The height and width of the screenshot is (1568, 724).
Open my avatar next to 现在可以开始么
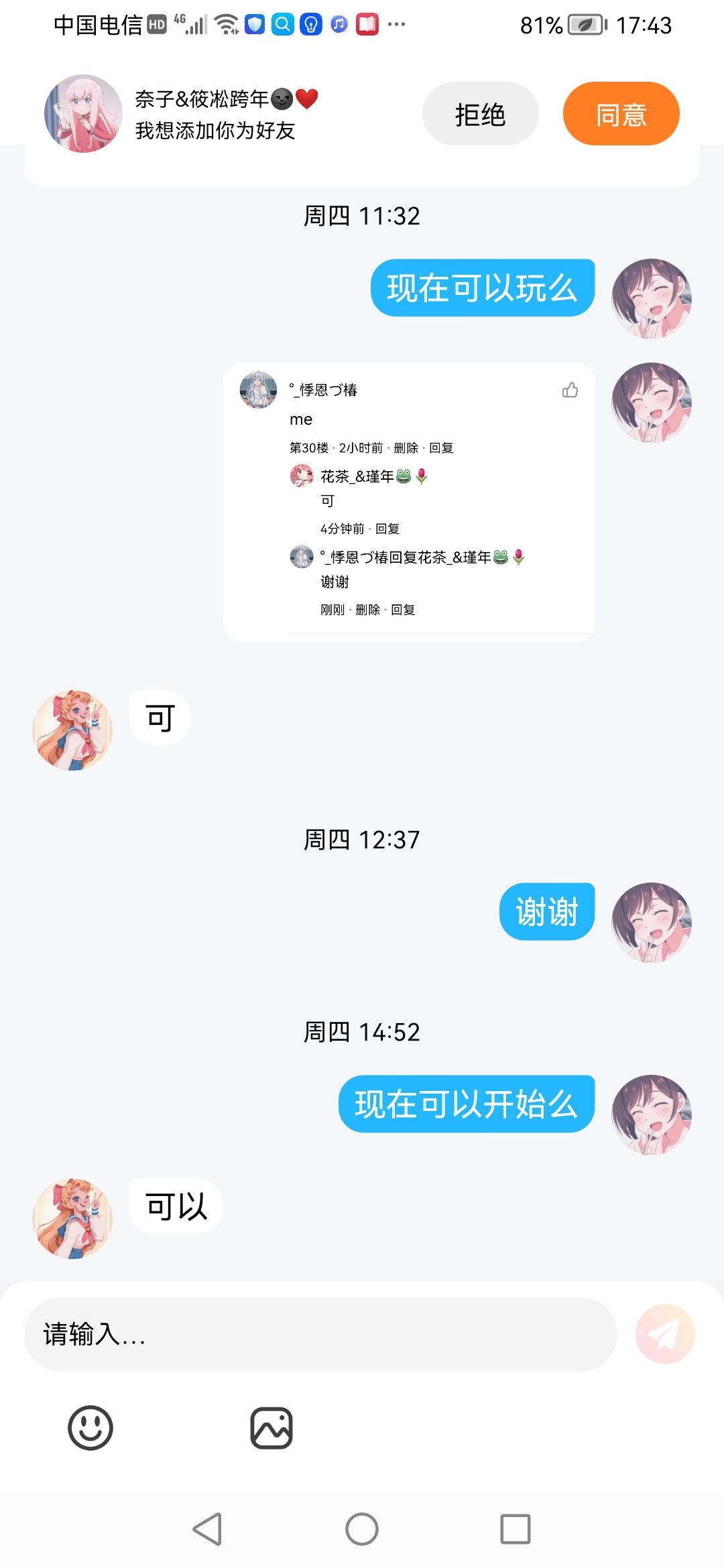click(652, 1115)
